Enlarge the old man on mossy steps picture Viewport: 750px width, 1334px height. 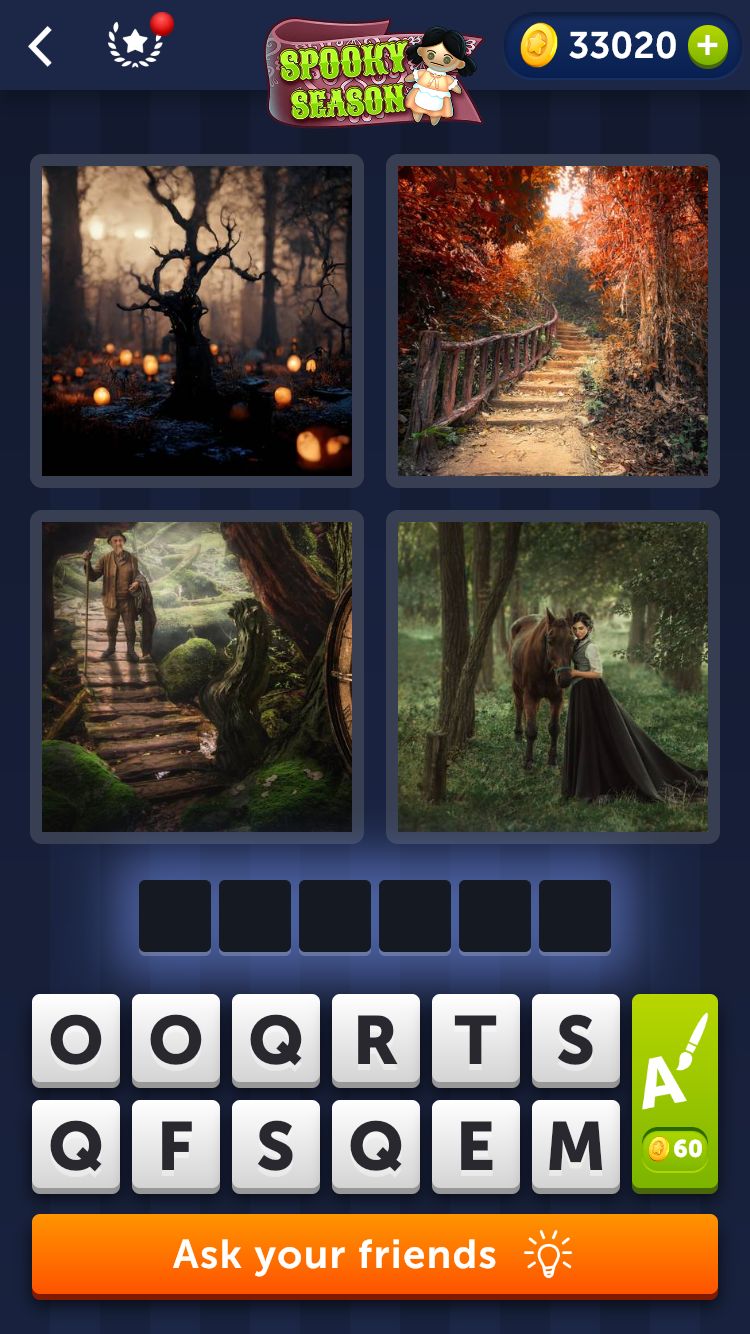coord(197,677)
